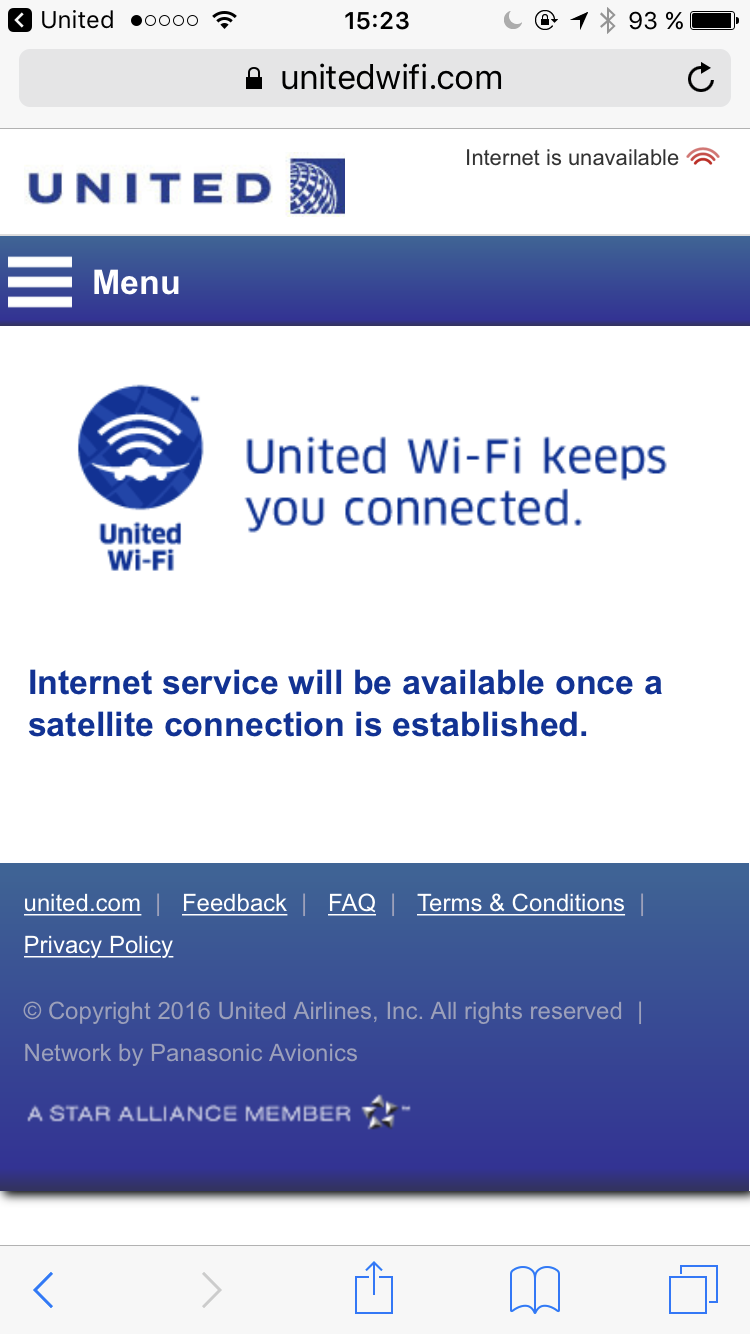The image size is (750, 1334).
Task: Return to the United app
Action: 60,20
